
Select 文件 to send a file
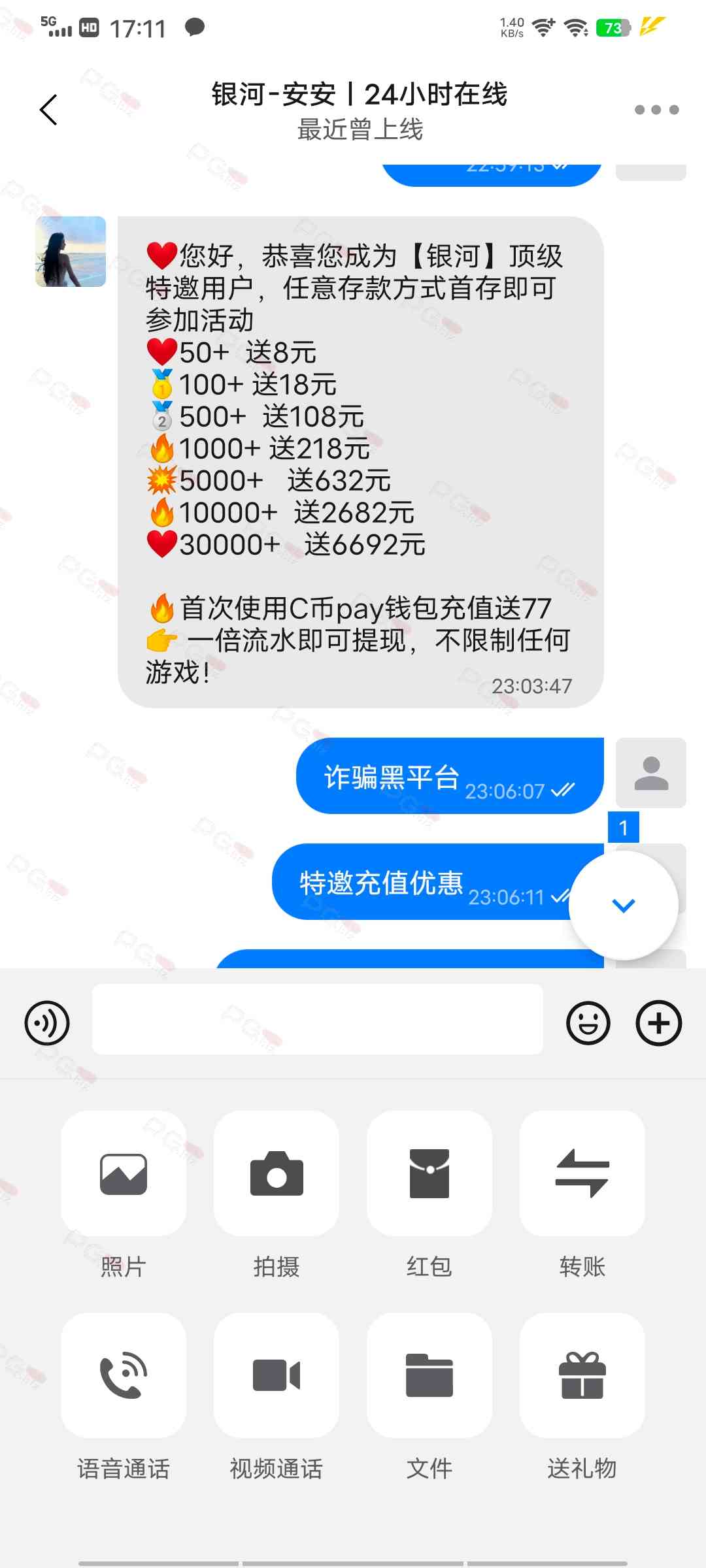pos(429,1375)
